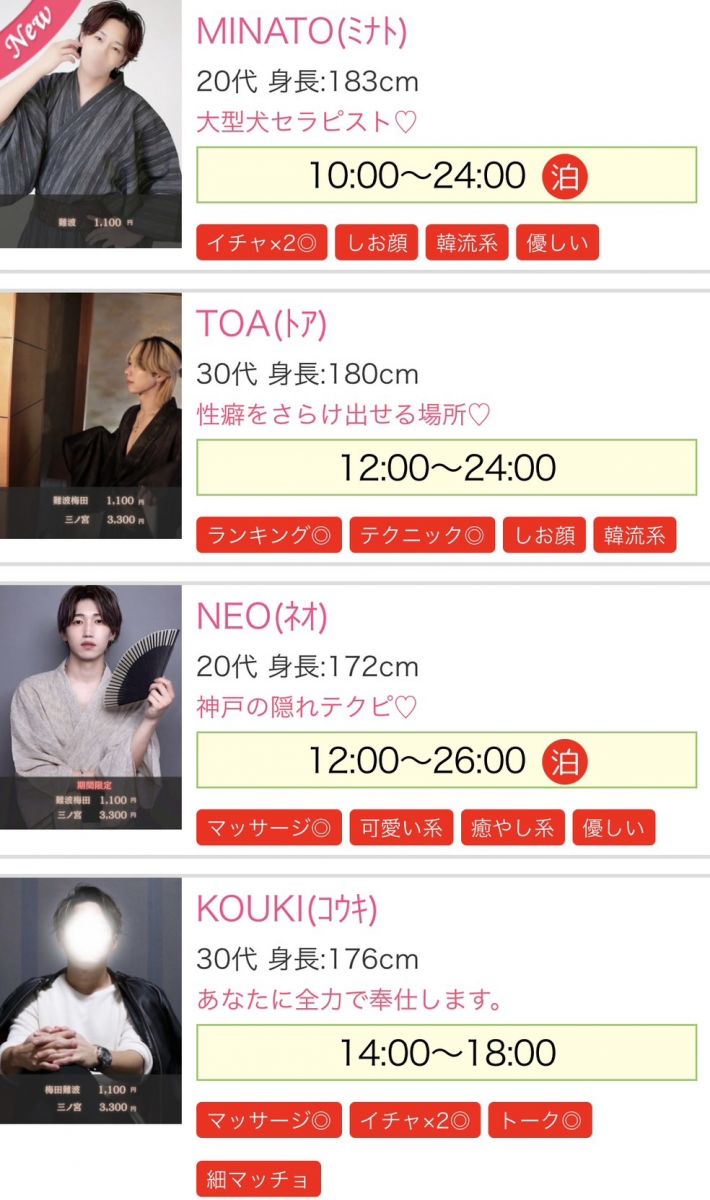The height and width of the screenshot is (1200, 710).
Task: Open TOA's profile photo
Action: pos(91,415)
